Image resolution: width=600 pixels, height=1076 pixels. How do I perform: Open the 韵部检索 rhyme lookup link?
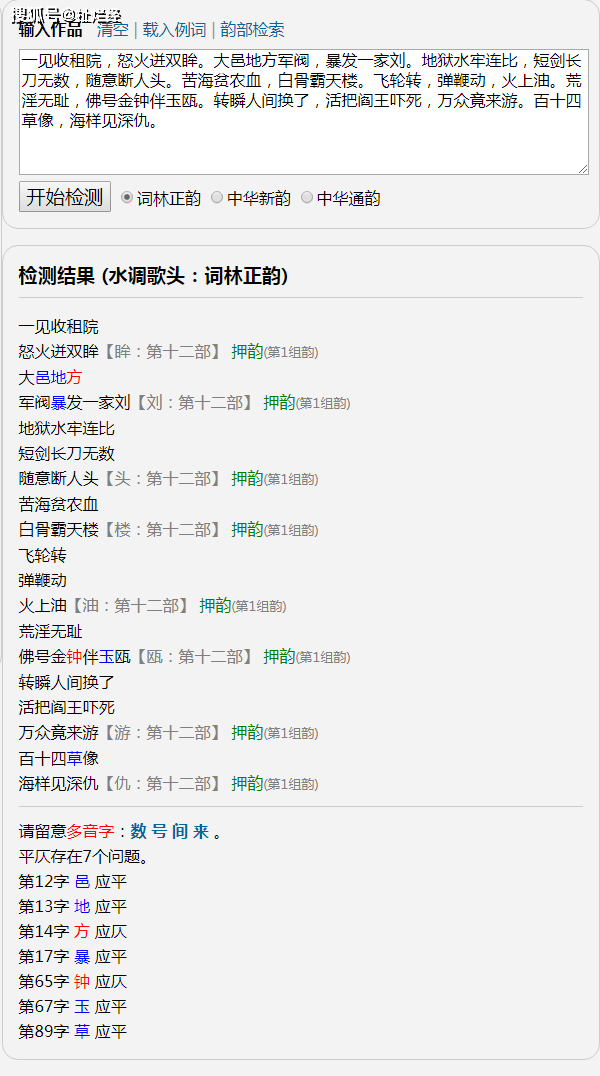point(252,30)
